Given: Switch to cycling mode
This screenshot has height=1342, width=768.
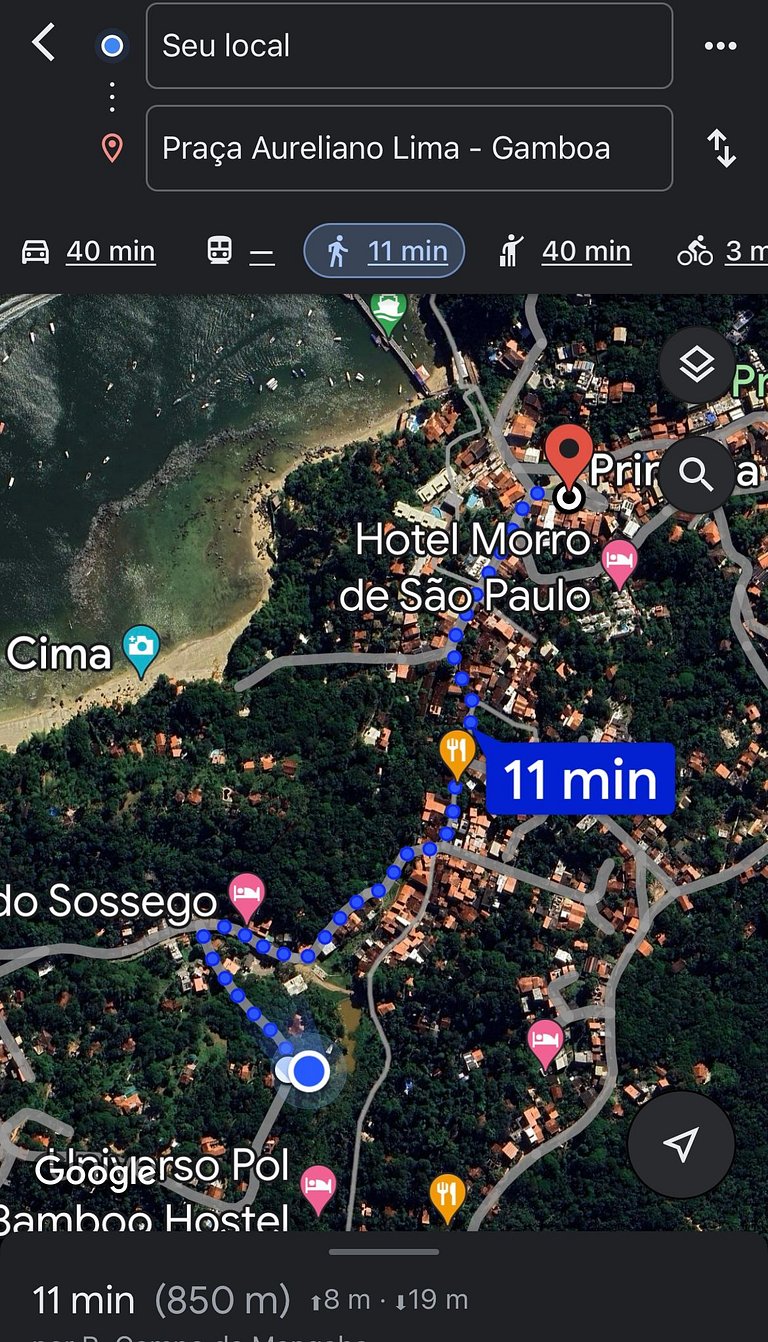Looking at the screenshot, I should click(x=722, y=251).
